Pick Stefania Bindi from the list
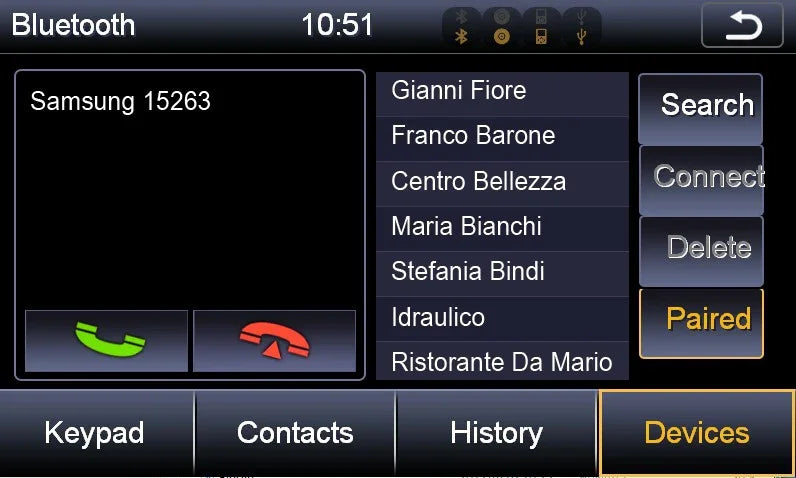The width and height of the screenshot is (796, 478). [502, 272]
